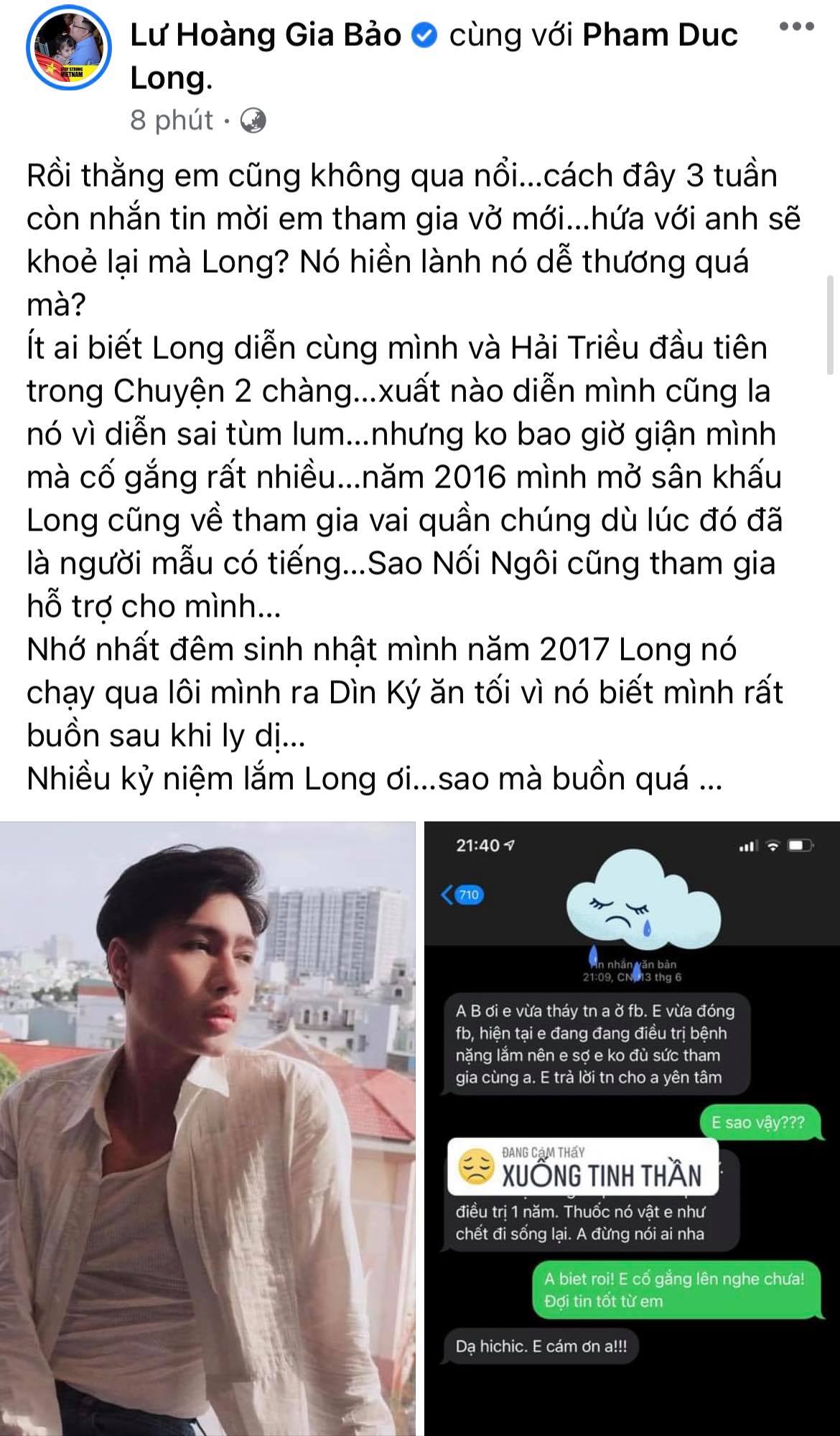Open the attached chat screenshot image
This screenshot has width=840, height=1436.
(x=632, y=1129)
